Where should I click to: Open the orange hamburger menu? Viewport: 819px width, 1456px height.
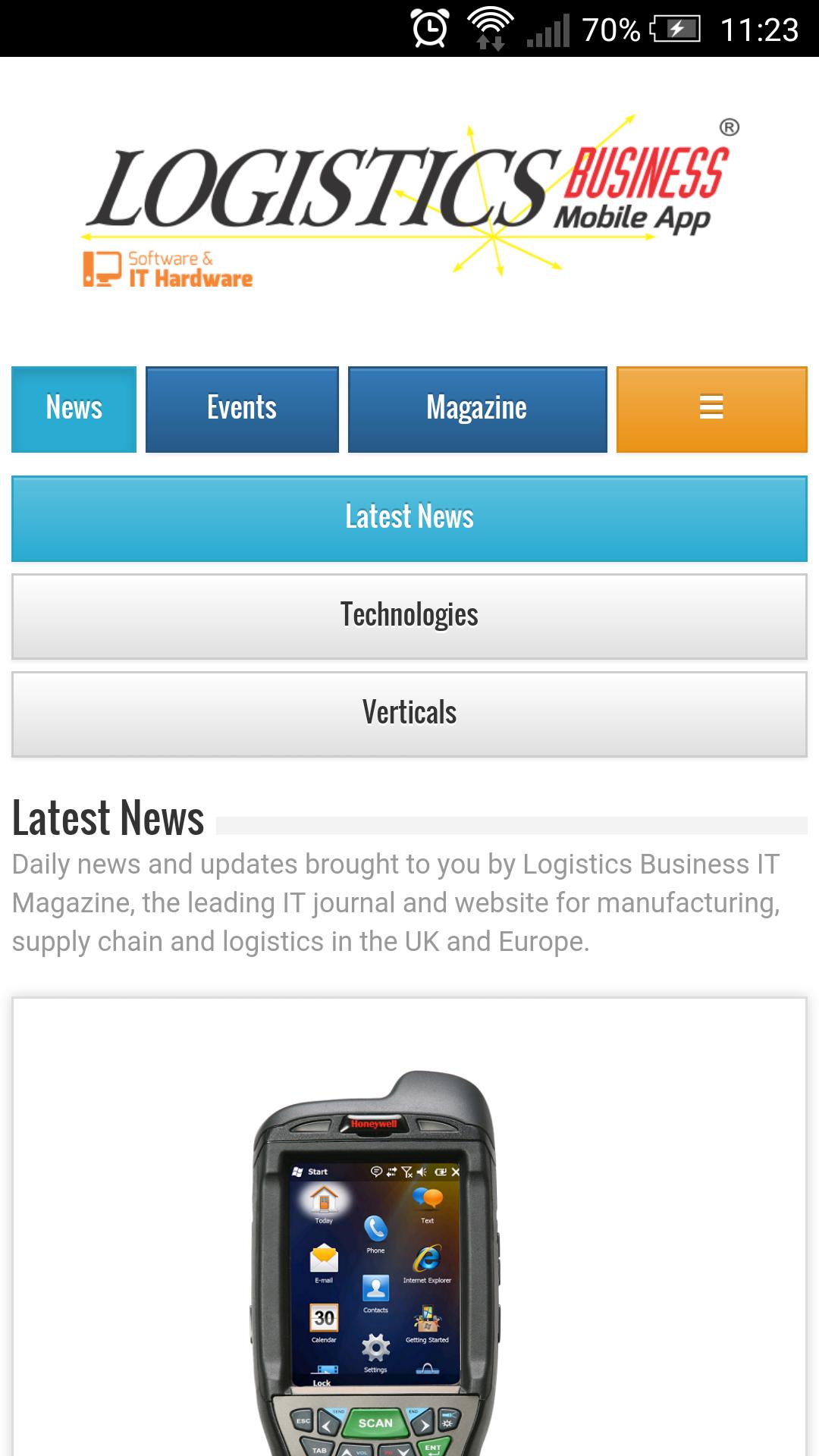click(711, 409)
